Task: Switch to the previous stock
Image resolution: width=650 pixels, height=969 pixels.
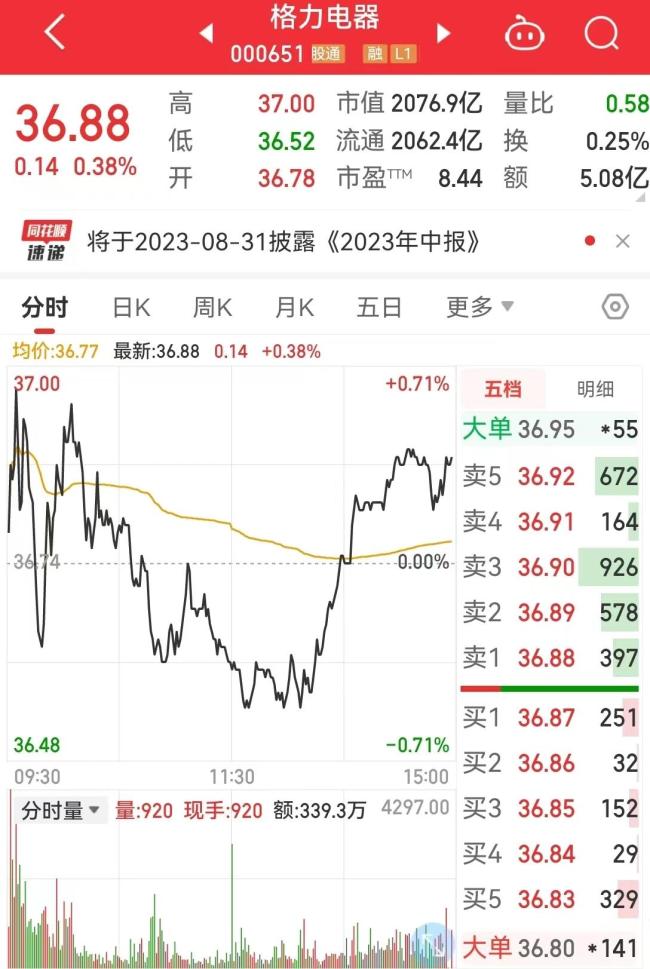Action: point(207,34)
